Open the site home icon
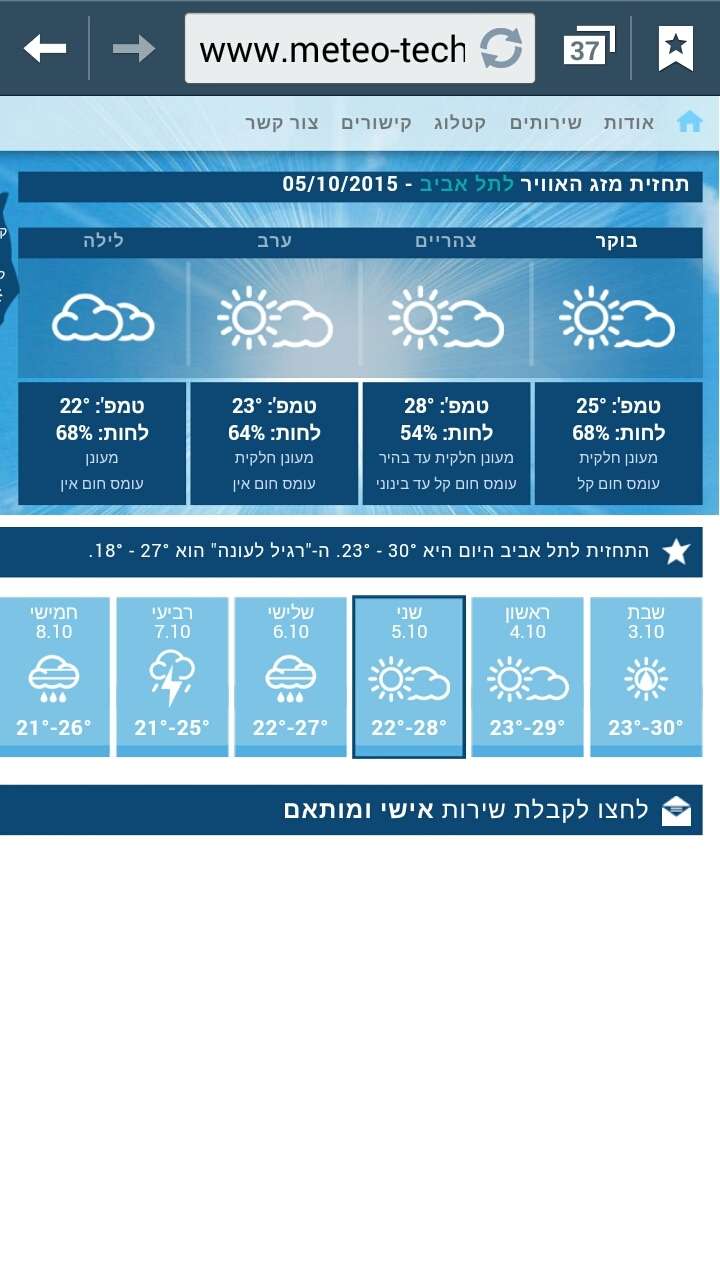Screen dimensions: 720x1280 [689, 122]
